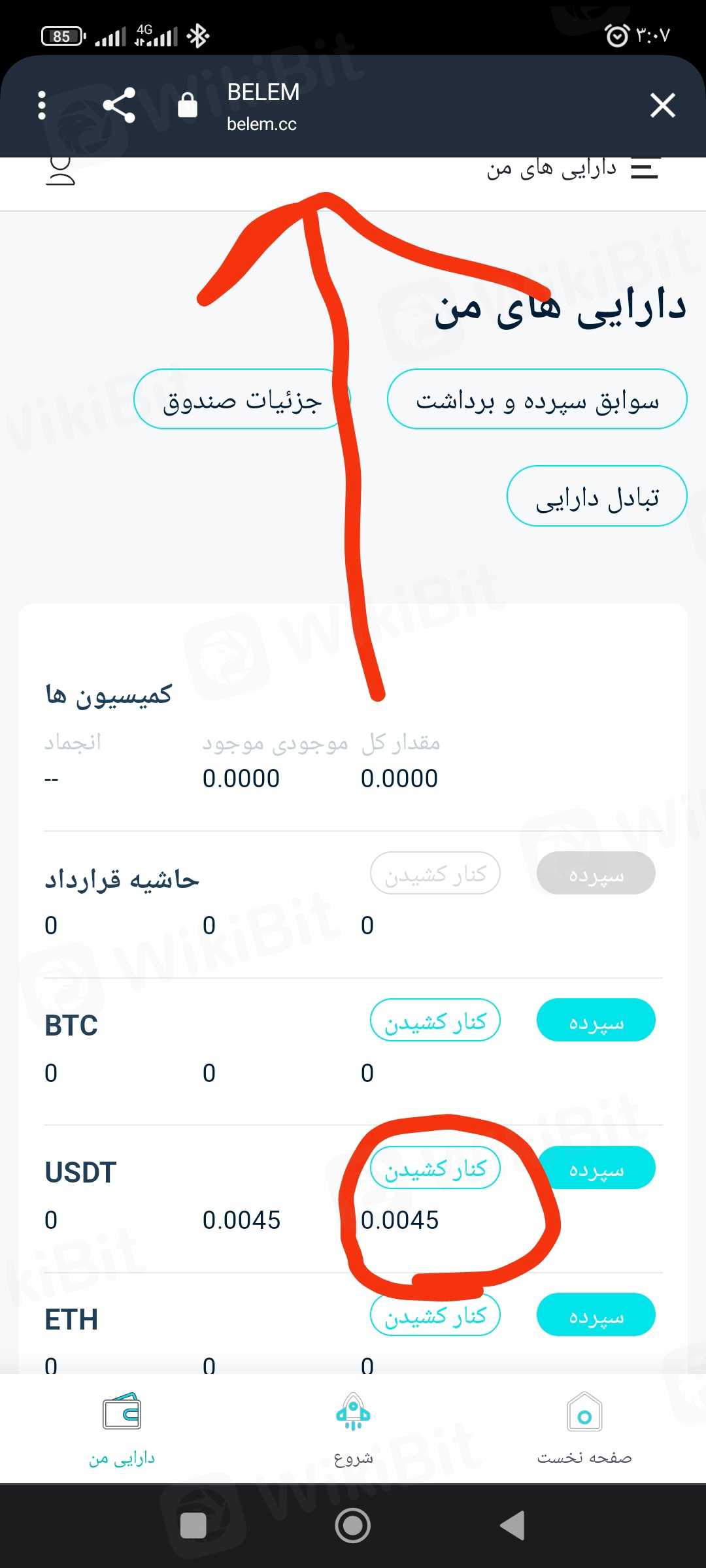View جزئیات صندوق details

point(241,399)
